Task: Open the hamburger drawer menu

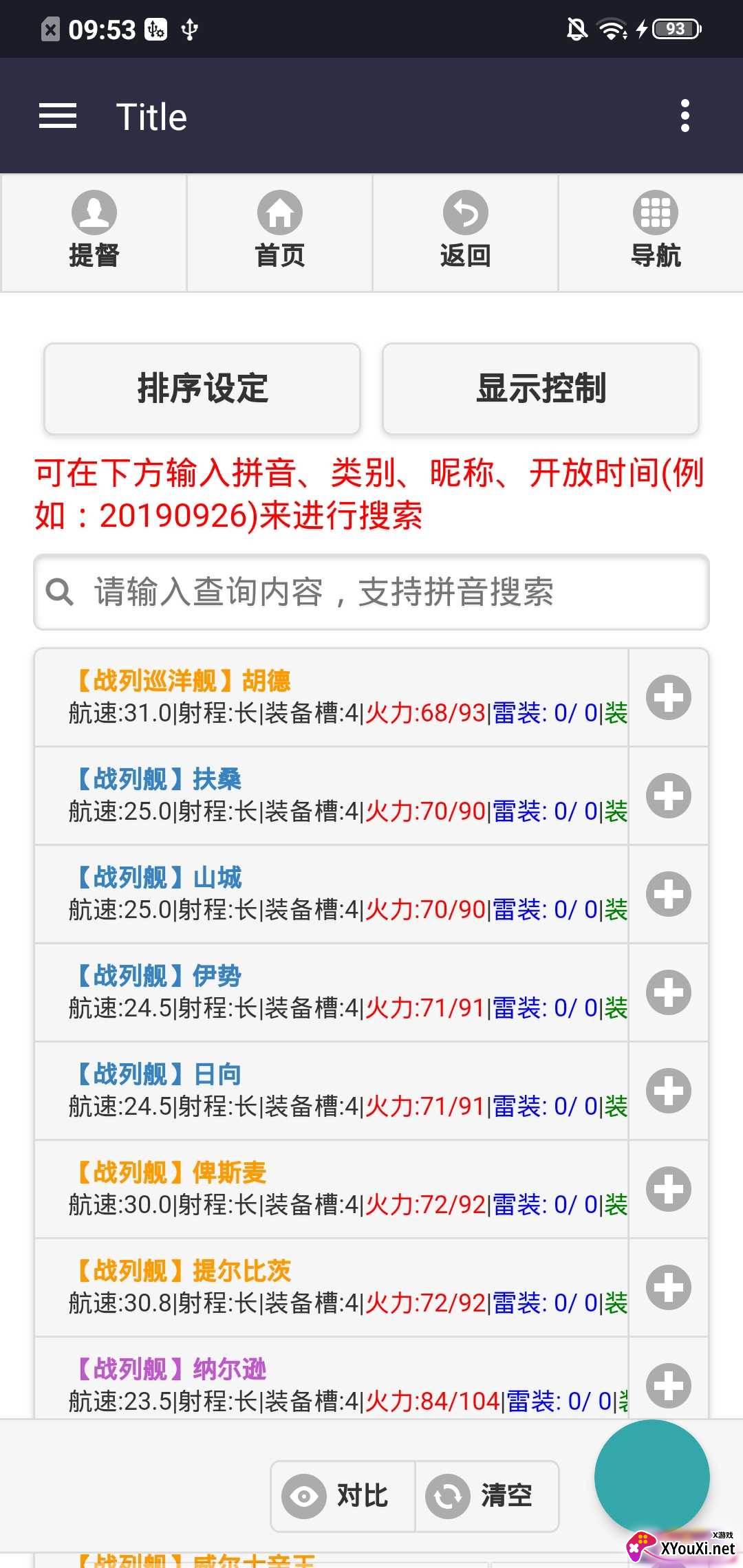Action: 58,116
